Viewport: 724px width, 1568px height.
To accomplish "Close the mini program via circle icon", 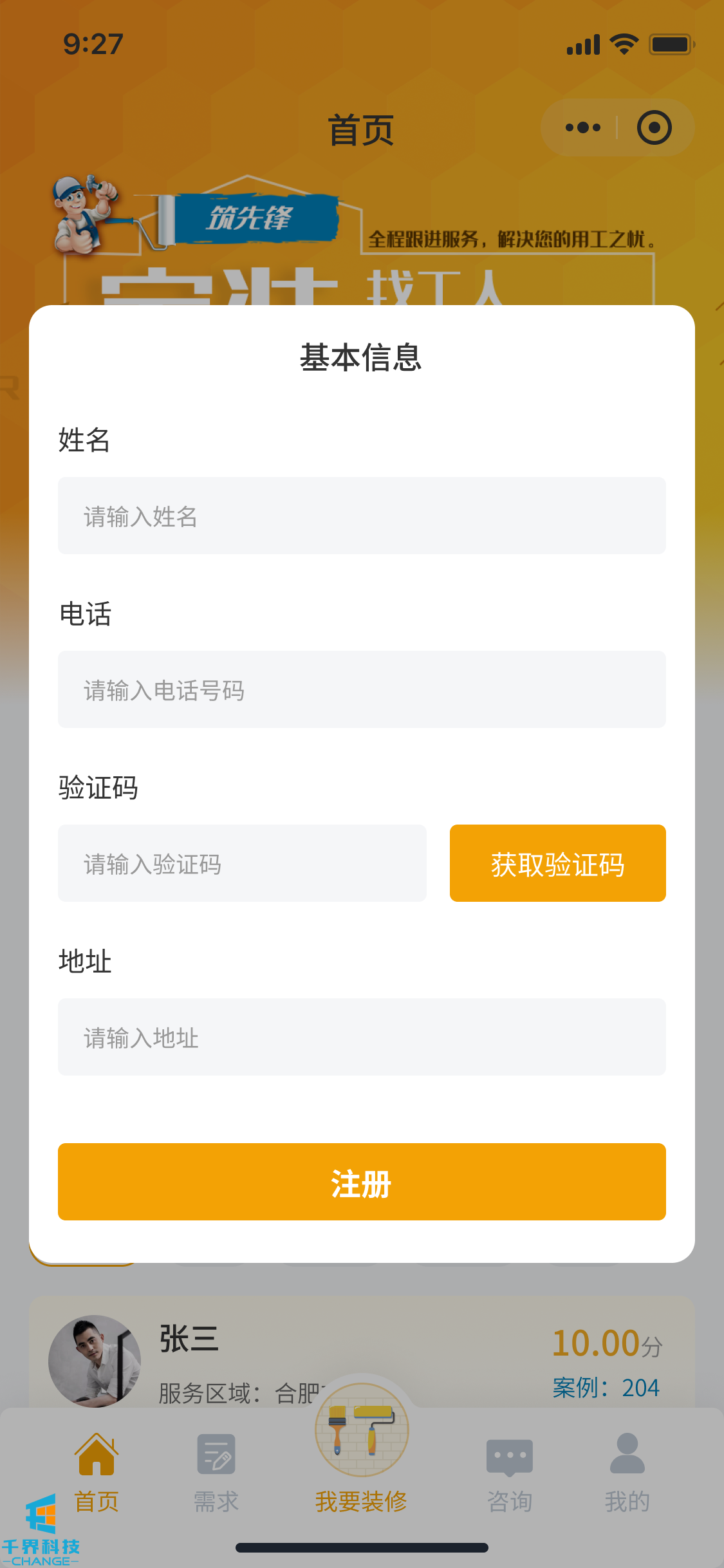I will click(x=654, y=127).
